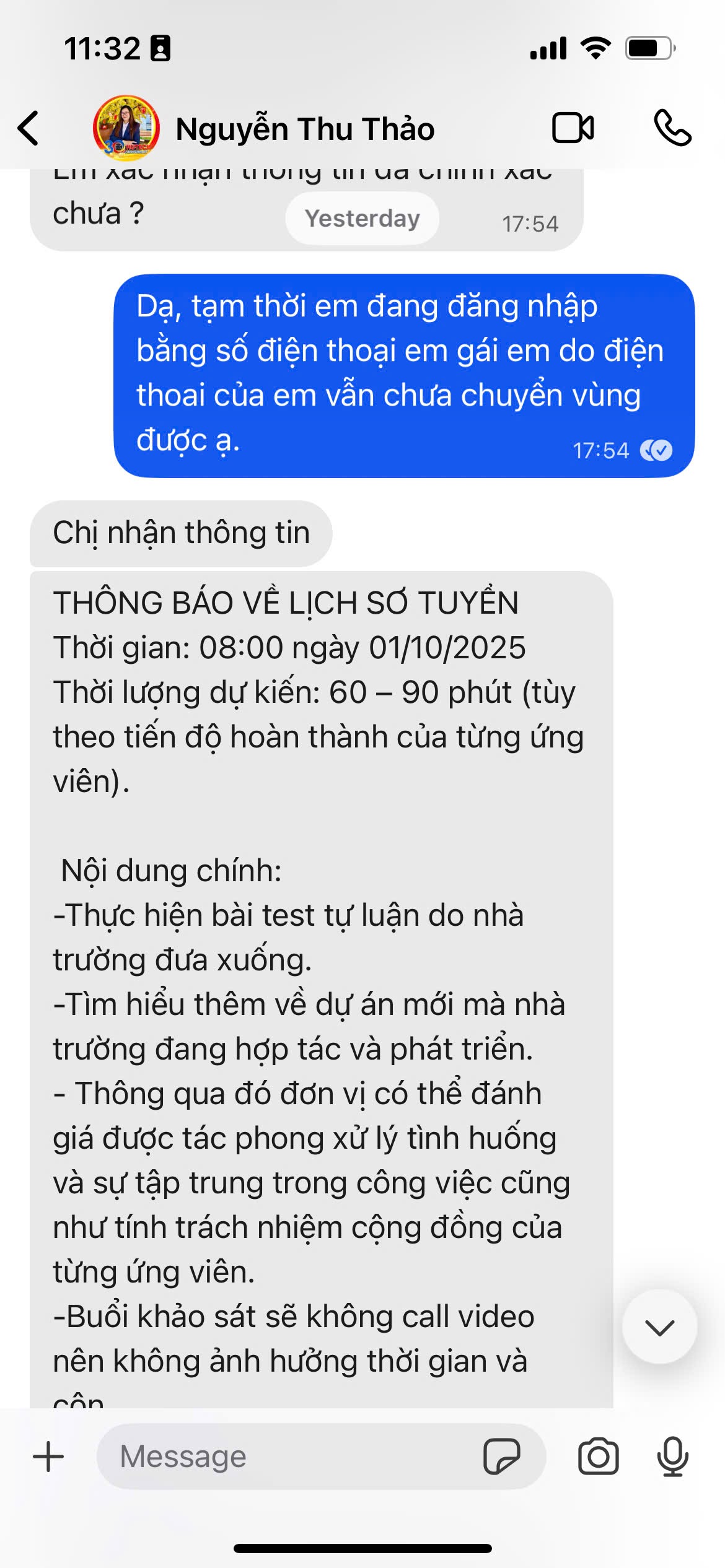Image resolution: width=725 pixels, height=1568 pixels.
Task: Tap Yesterday to expand date details
Action: click(362, 218)
